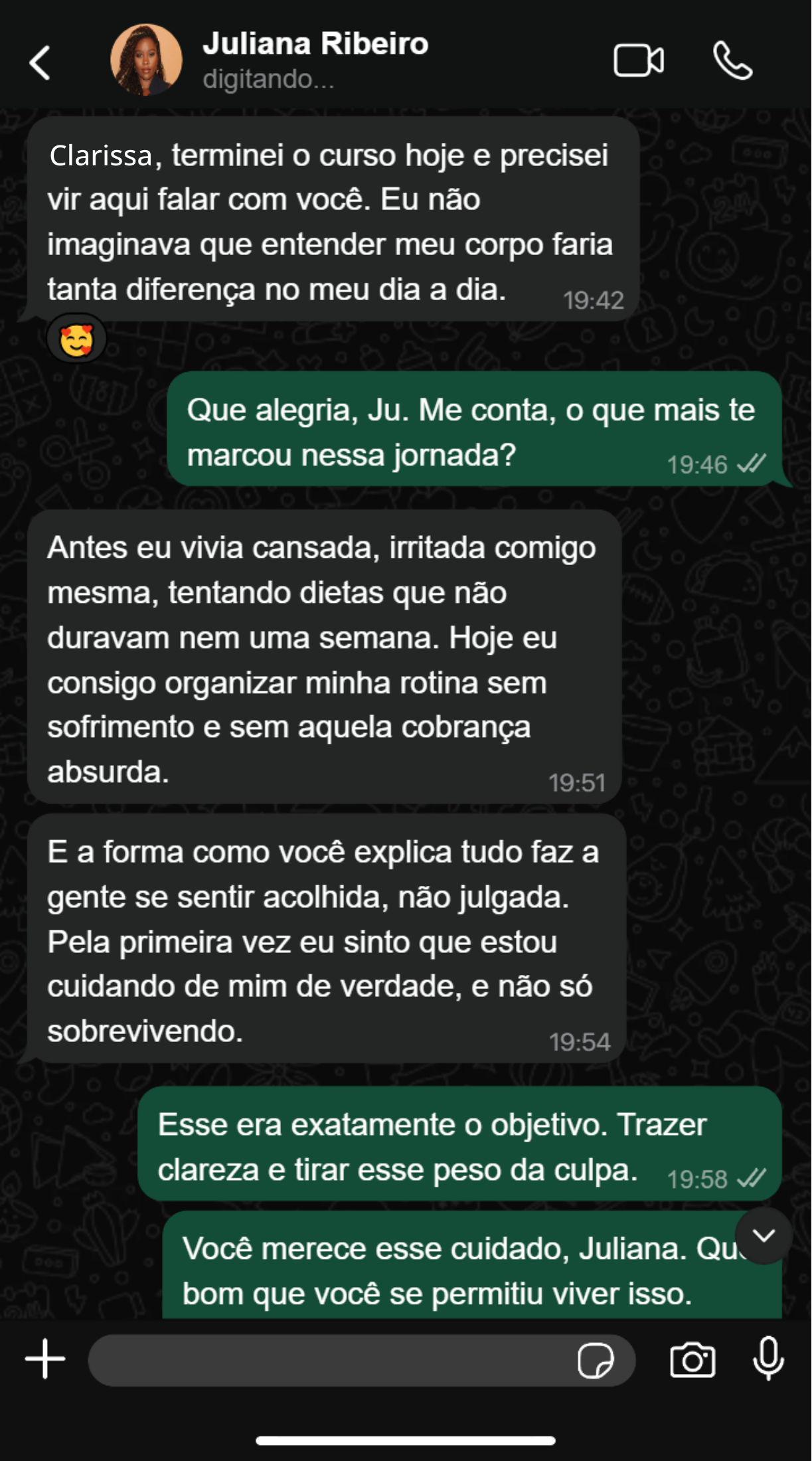Screen dimensions: 812x1461
Task: Jump to the latest message arrow
Action: (x=764, y=1236)
